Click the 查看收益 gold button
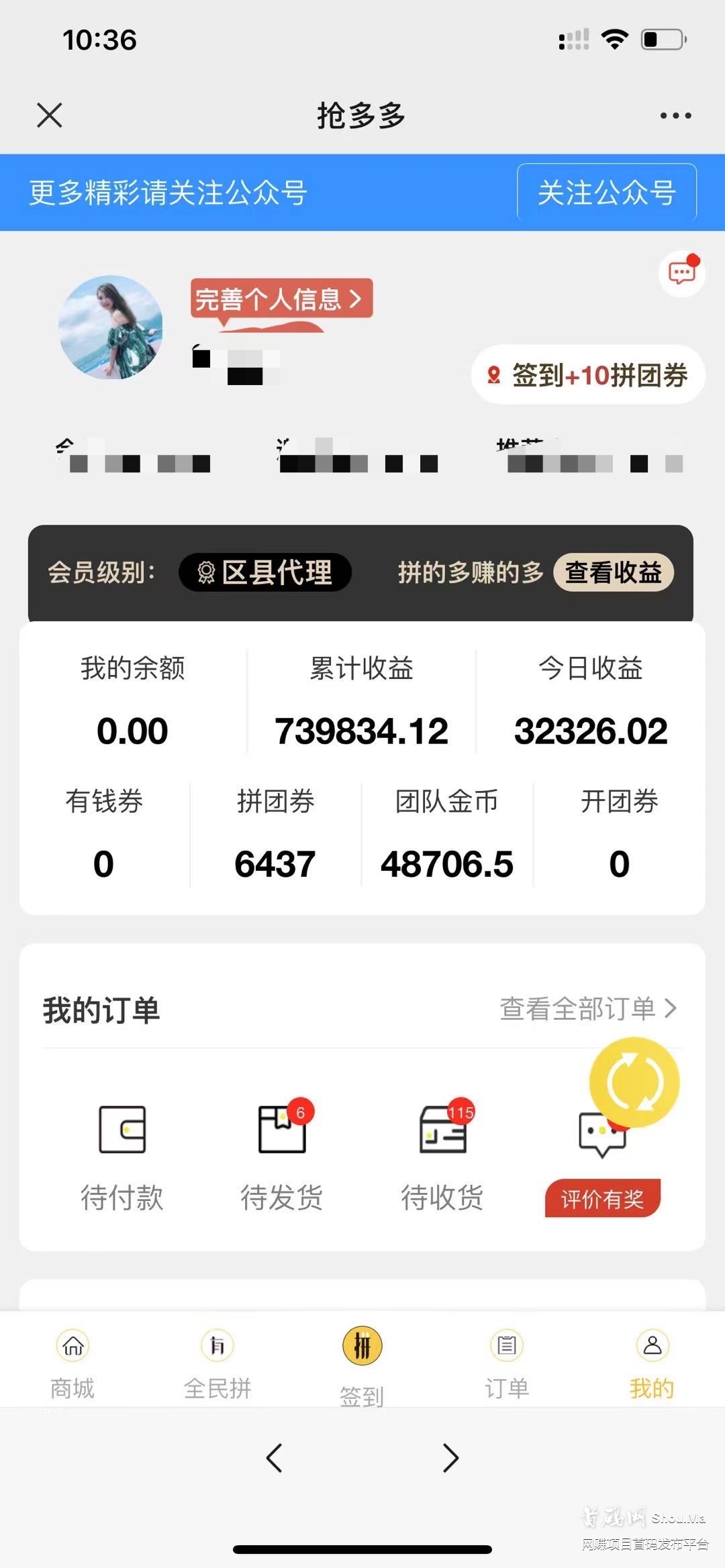 (613, 574)
